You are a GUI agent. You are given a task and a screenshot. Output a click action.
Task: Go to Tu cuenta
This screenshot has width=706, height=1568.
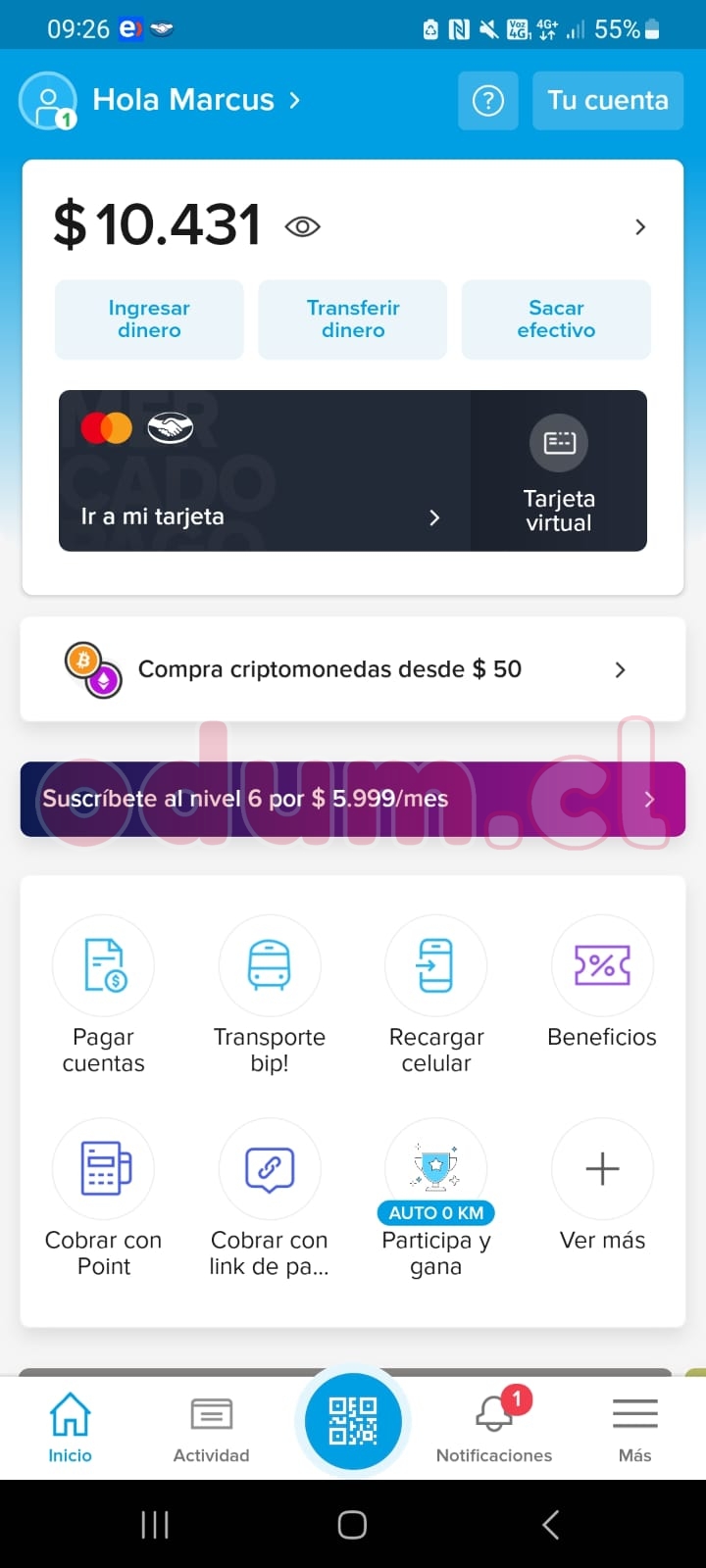click(x=607, y=100)
